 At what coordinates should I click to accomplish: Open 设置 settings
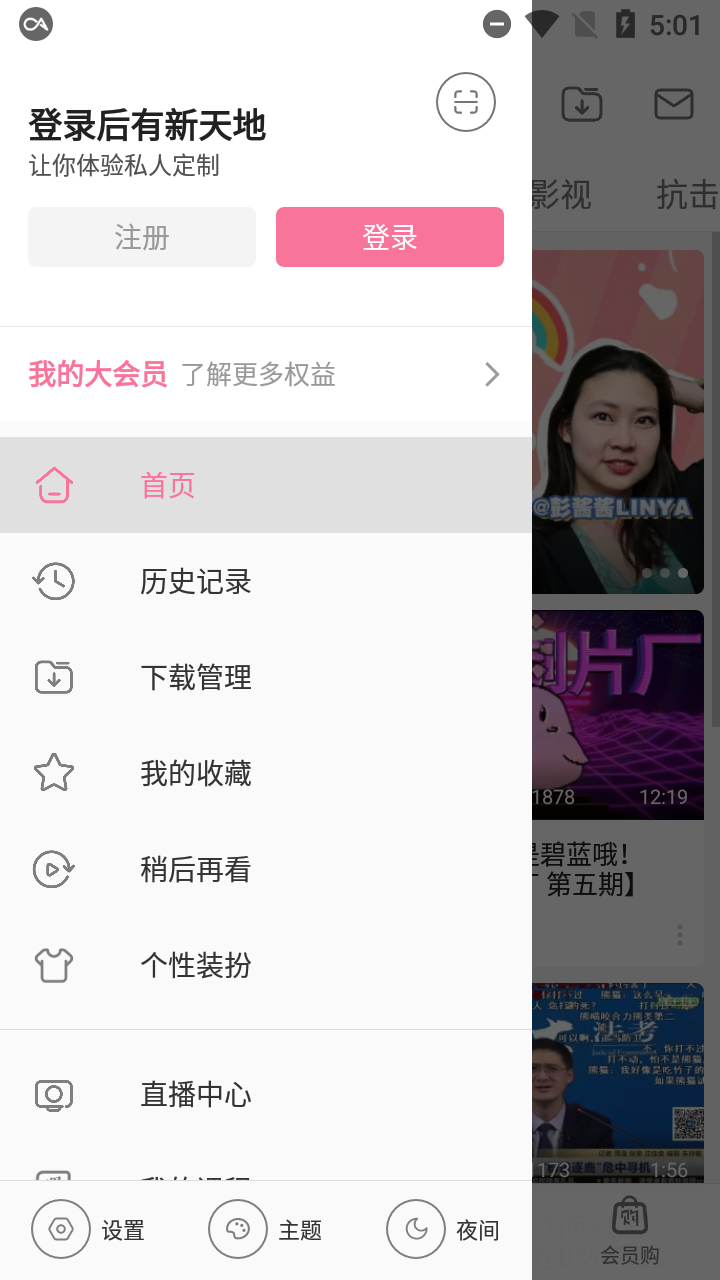pos(89,1230)
